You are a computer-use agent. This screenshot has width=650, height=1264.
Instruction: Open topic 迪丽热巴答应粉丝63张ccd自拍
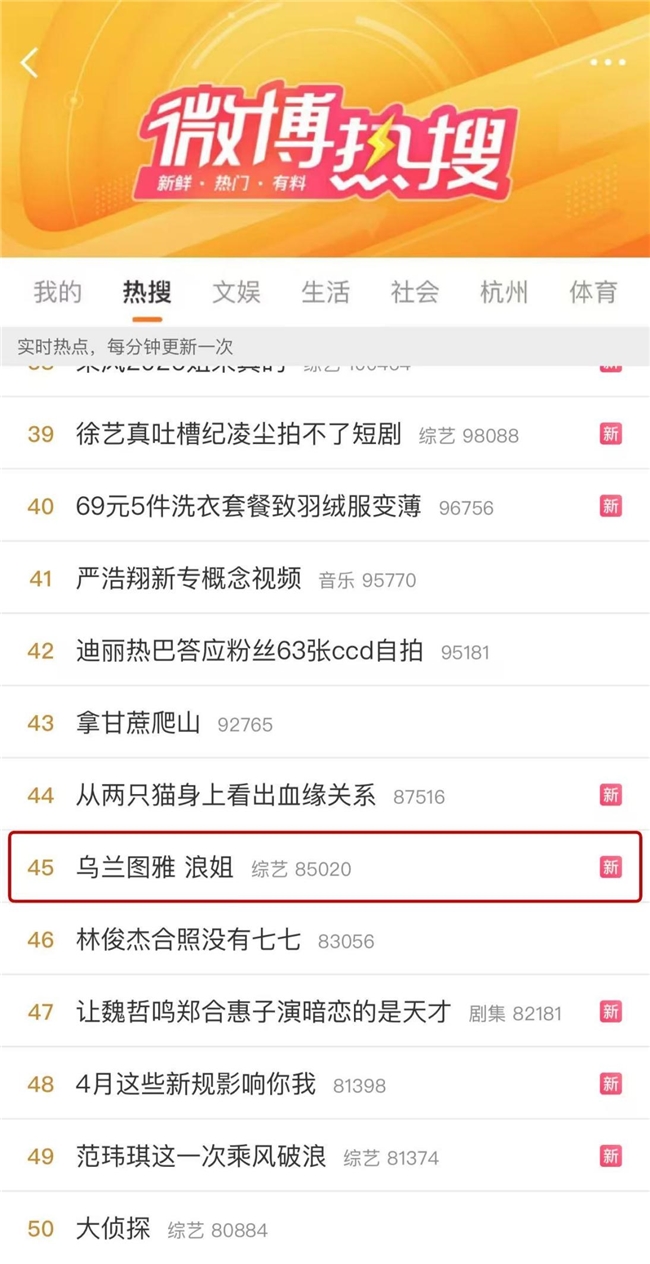pos(250,651)
